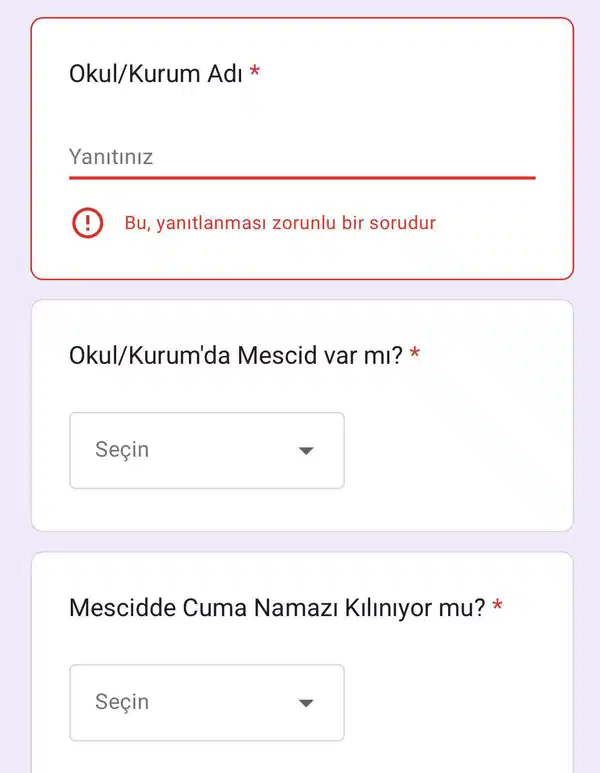
Task: Tap the Okul/Kurum Adı answer field
Action: (x=300, y=157)
